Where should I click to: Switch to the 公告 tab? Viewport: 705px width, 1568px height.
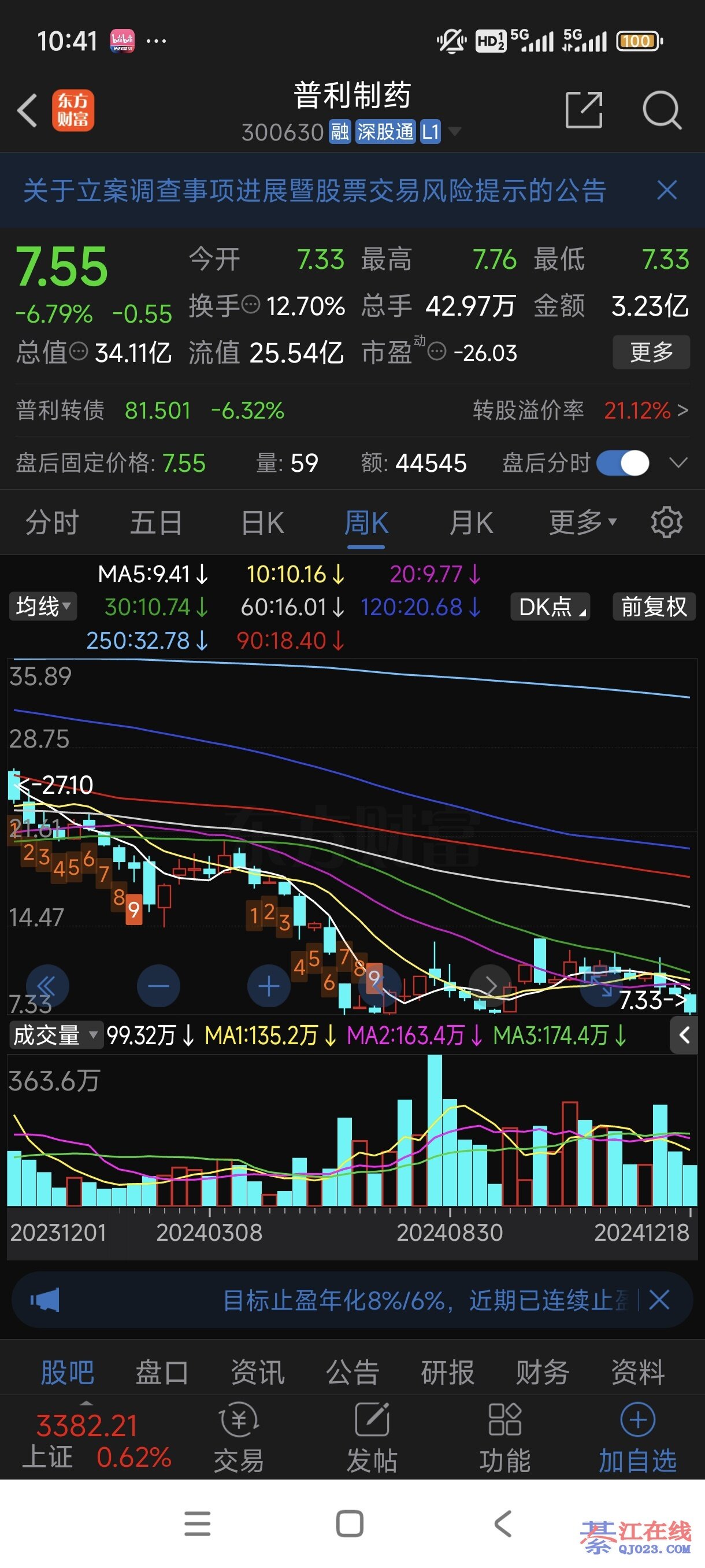click(x=352, y=1373)
